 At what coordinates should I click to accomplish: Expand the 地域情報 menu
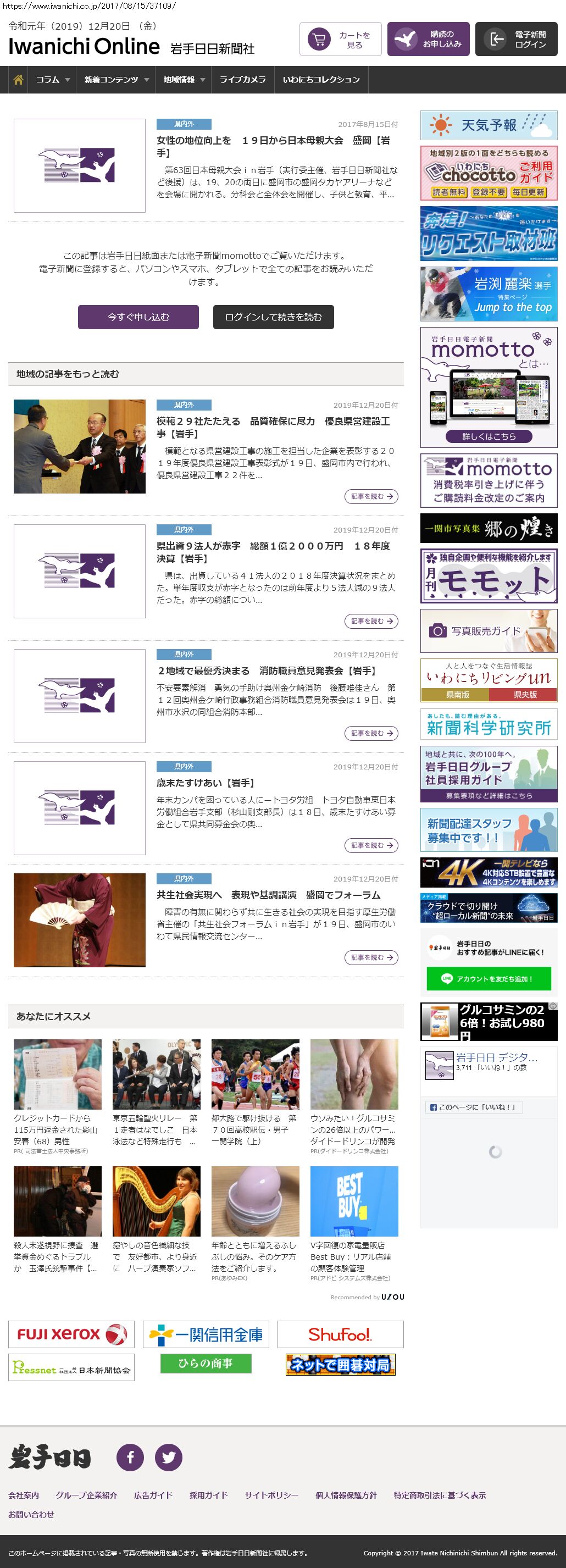tap(184, 80)
